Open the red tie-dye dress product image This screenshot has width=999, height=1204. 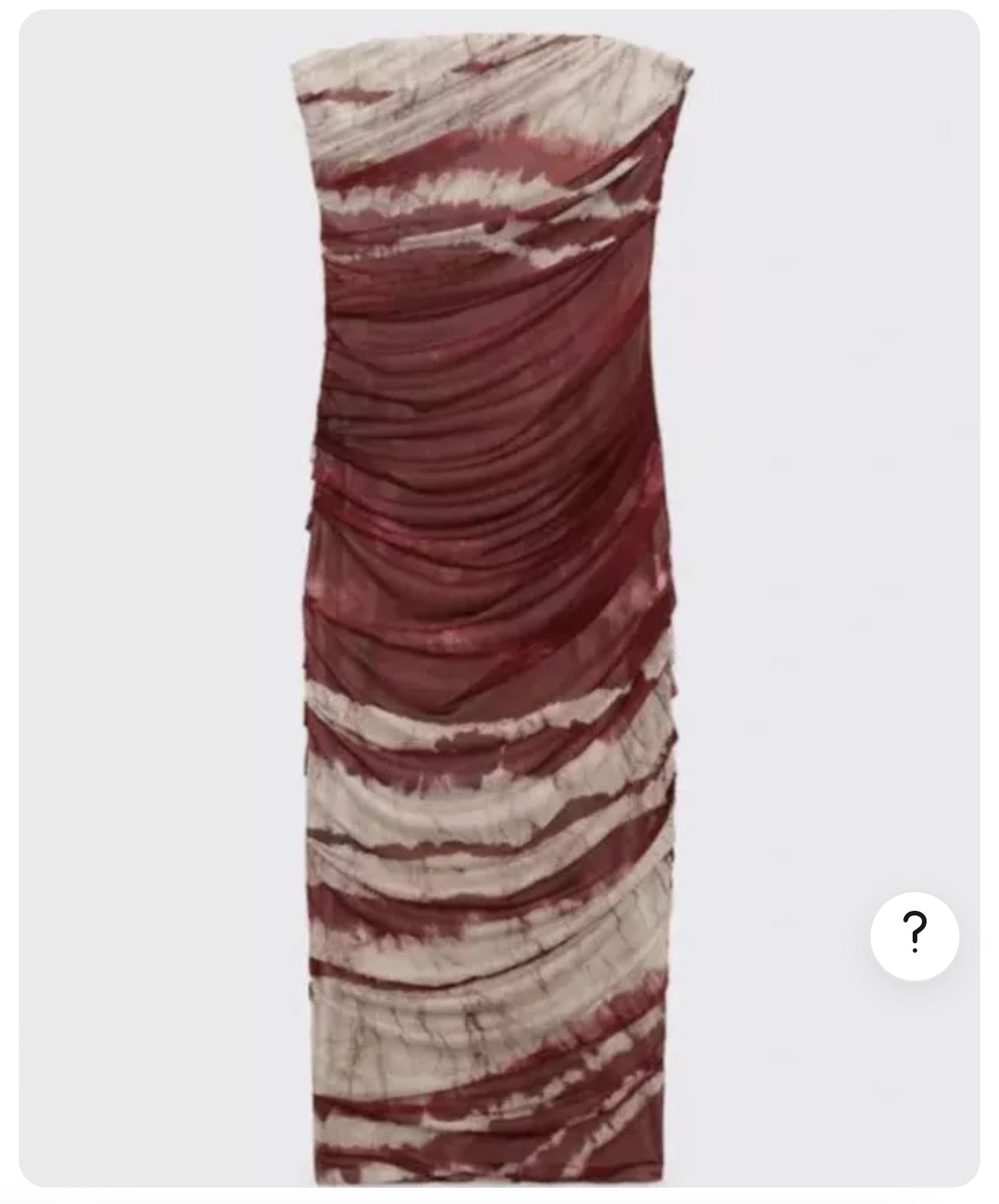pyautogui.click(x=490, y=599)
